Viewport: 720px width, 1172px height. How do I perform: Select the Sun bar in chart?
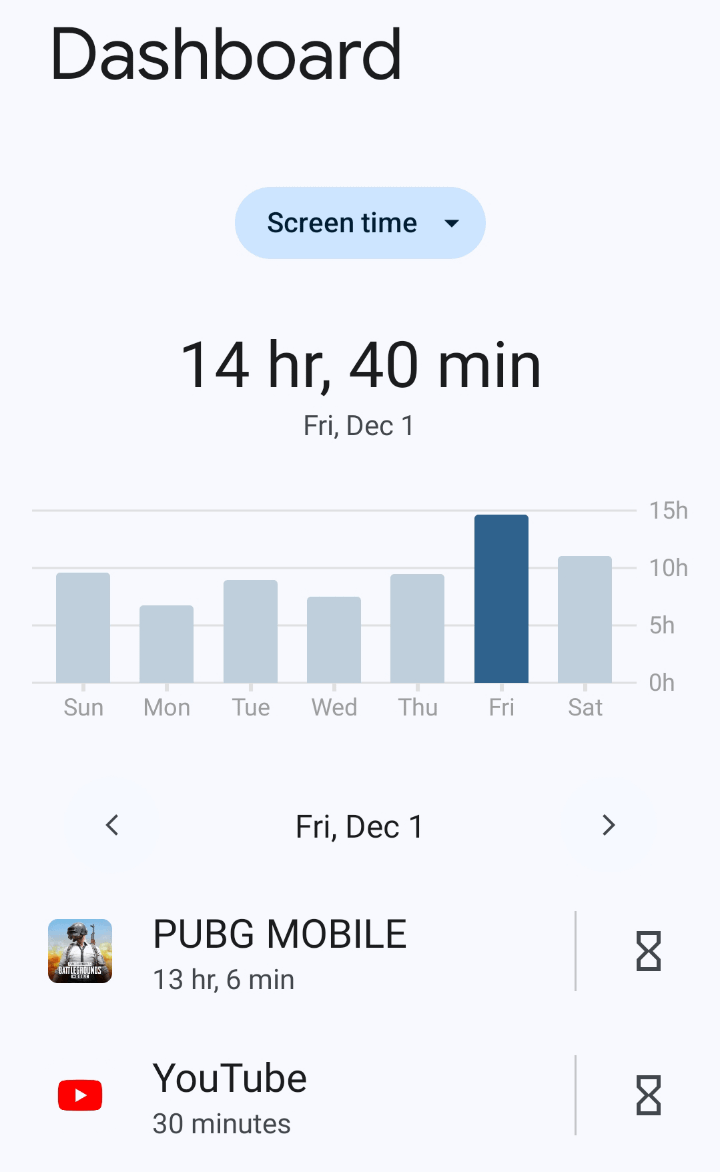click(83, 628)
